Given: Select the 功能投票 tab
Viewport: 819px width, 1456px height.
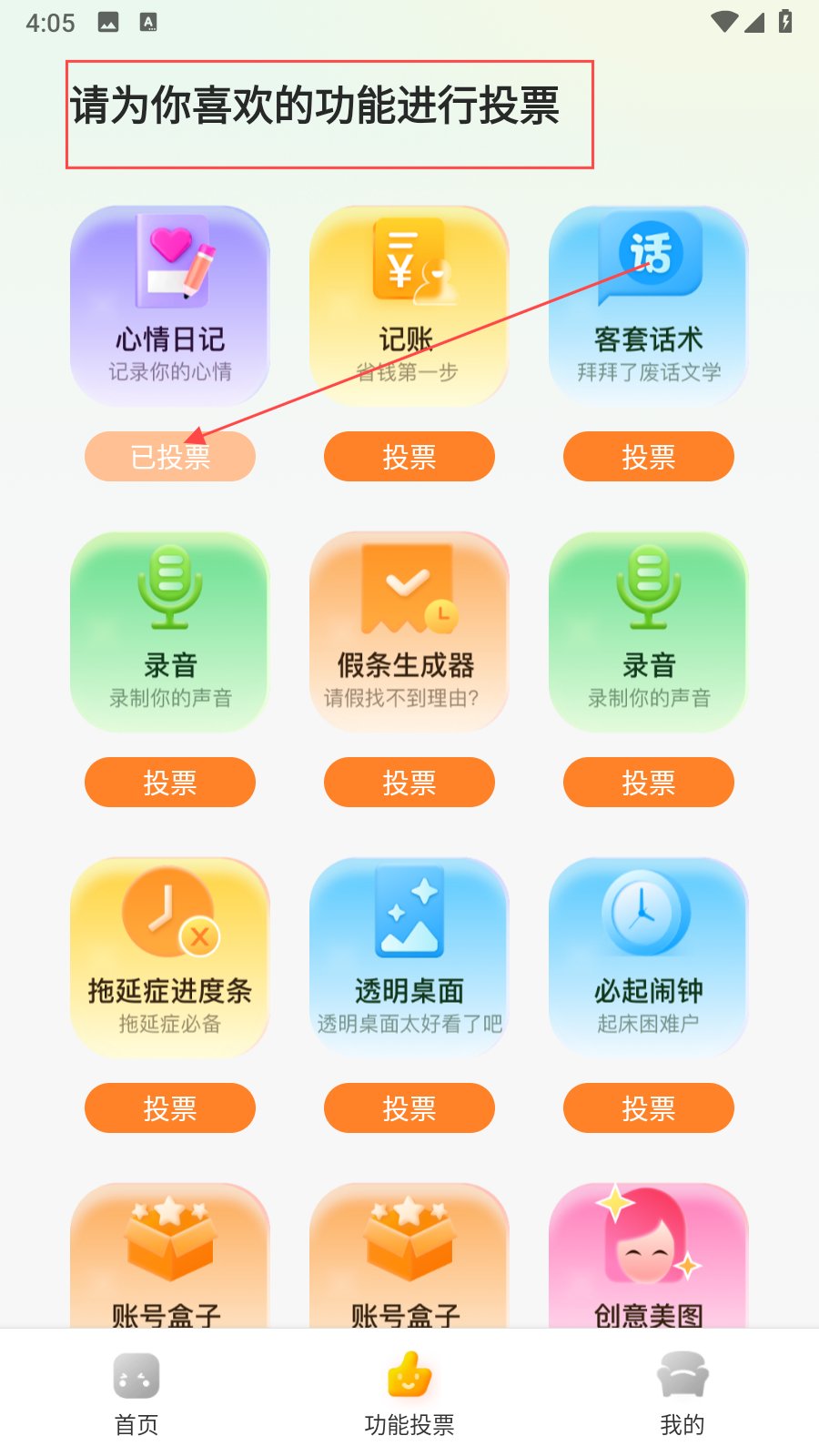Looking at the screenshot, I should pyautogui.click(x=409, y=1394).
